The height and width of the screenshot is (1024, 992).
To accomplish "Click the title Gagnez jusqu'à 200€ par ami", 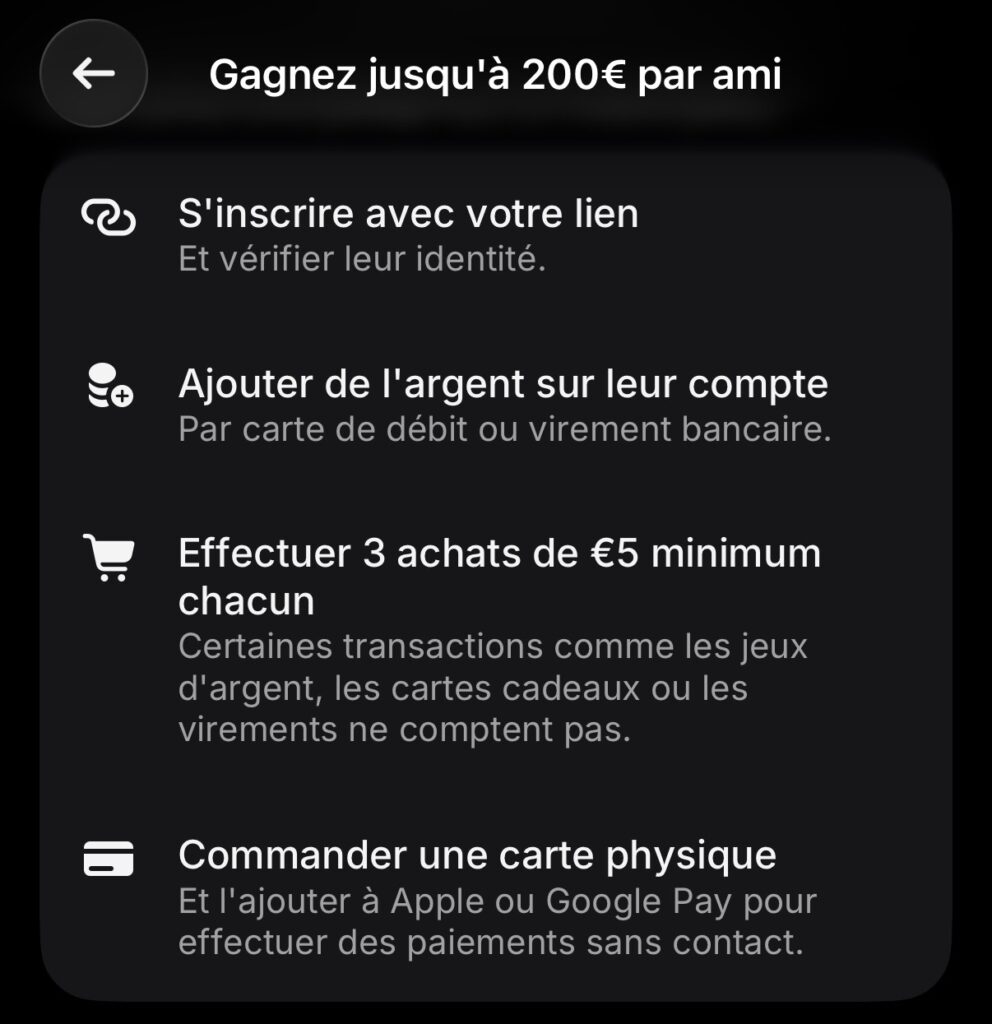I will coord(498,73).
